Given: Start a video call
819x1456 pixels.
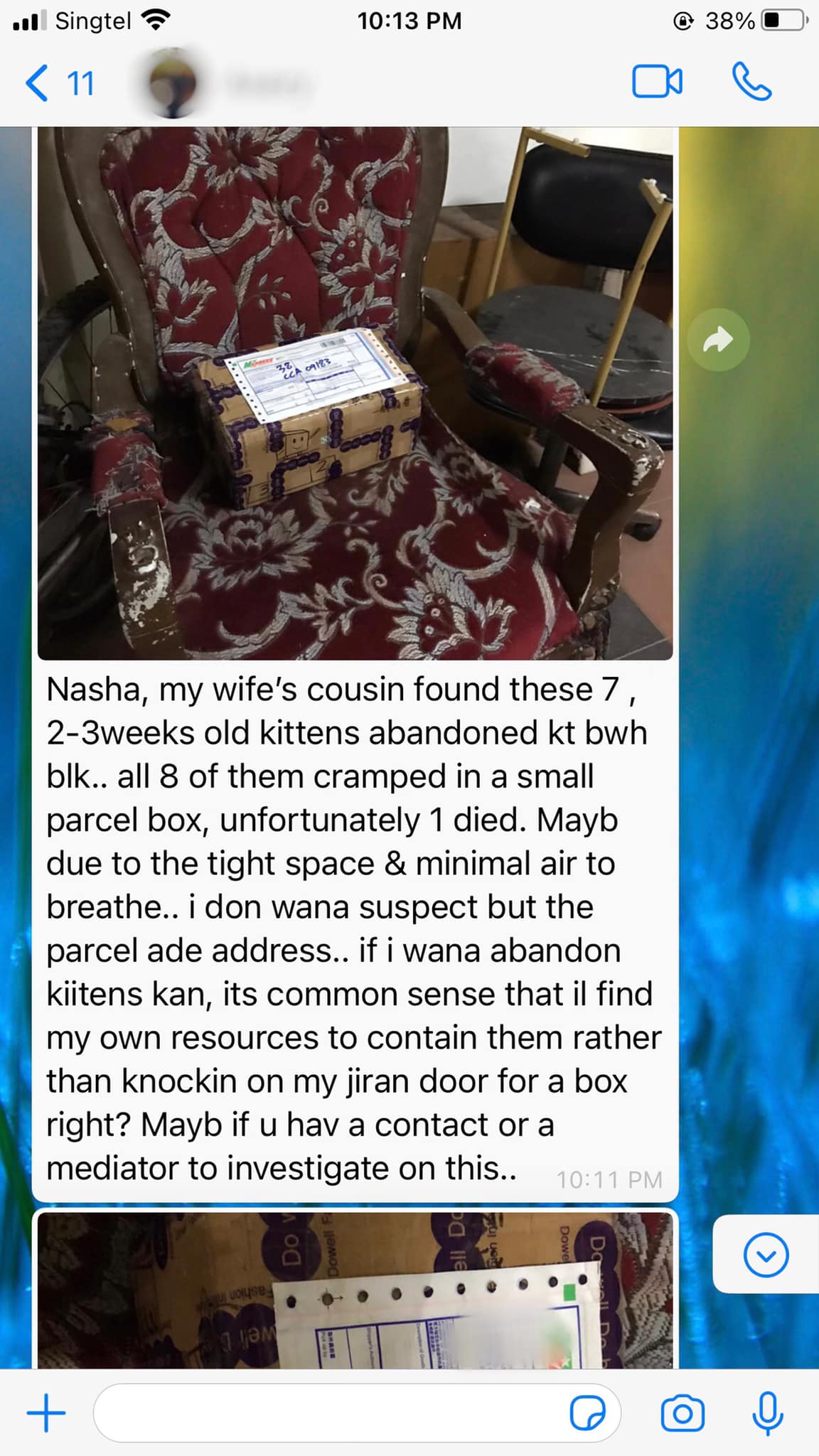Looking at the screenshot, I should tap(657, 82).
